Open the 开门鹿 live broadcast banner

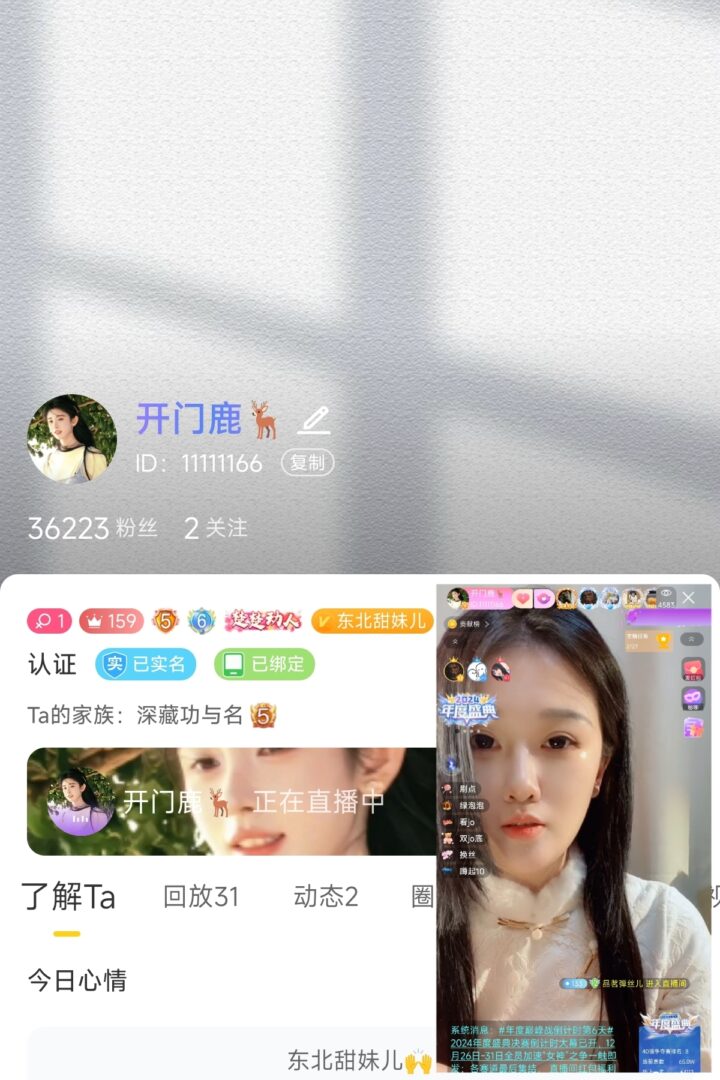[230, 801]
